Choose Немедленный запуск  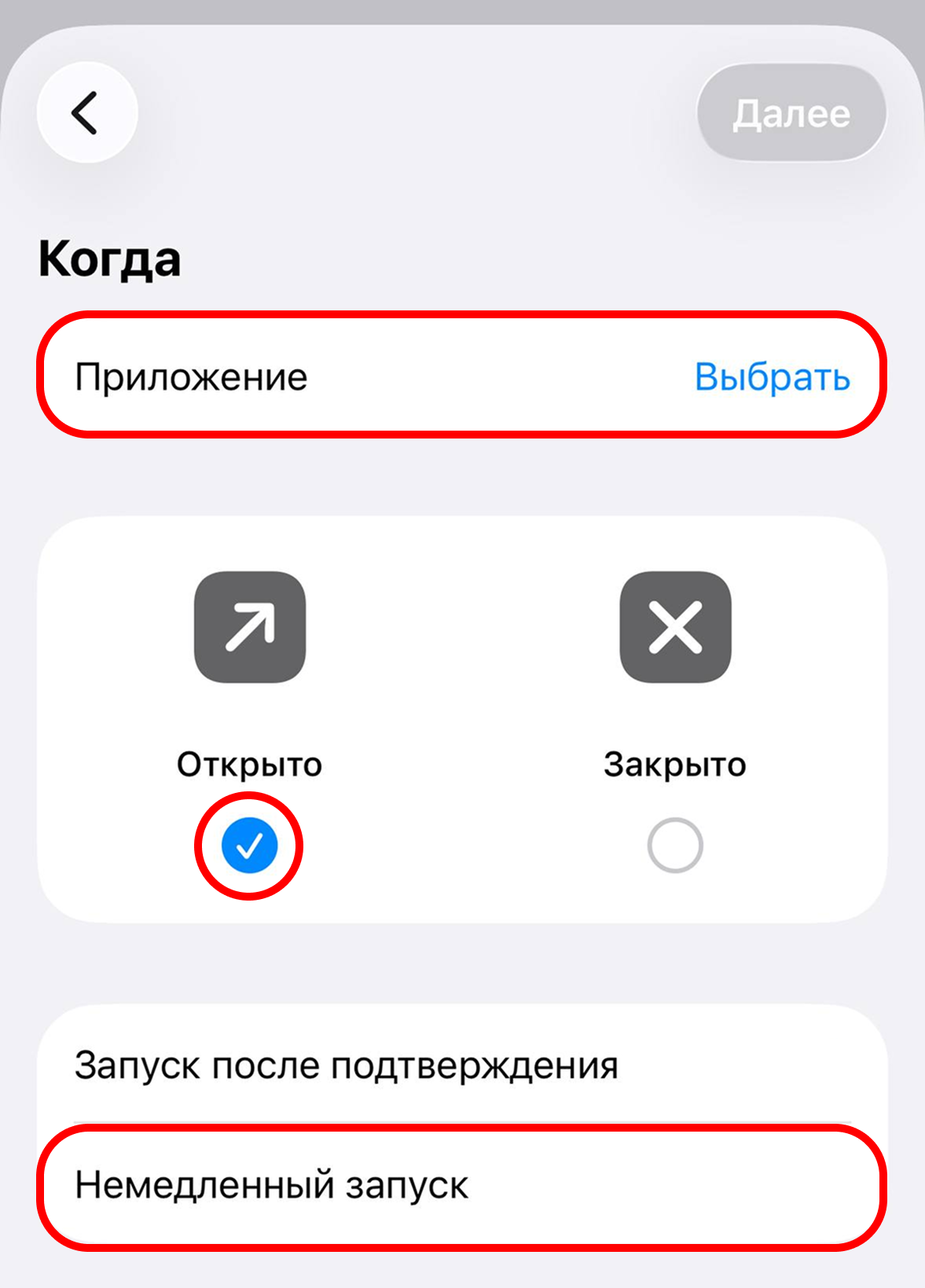pos(462,1185)
